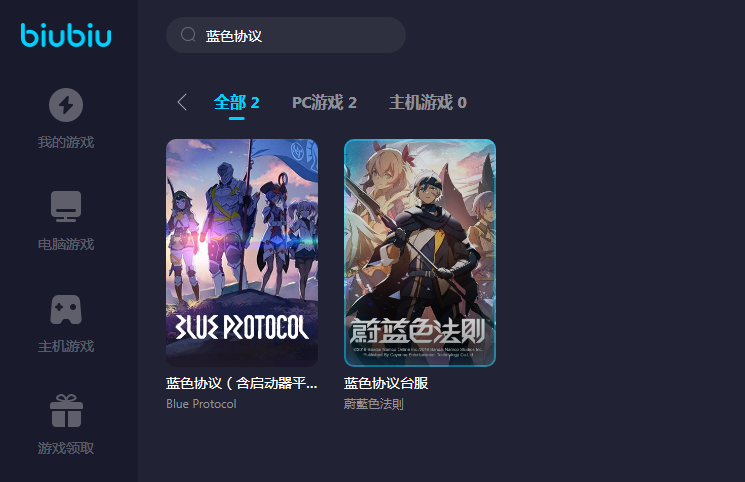This screenshot has width=745, height=482.
Task: Open 主机游戏 in the sidebar
Action: point(66,322)
